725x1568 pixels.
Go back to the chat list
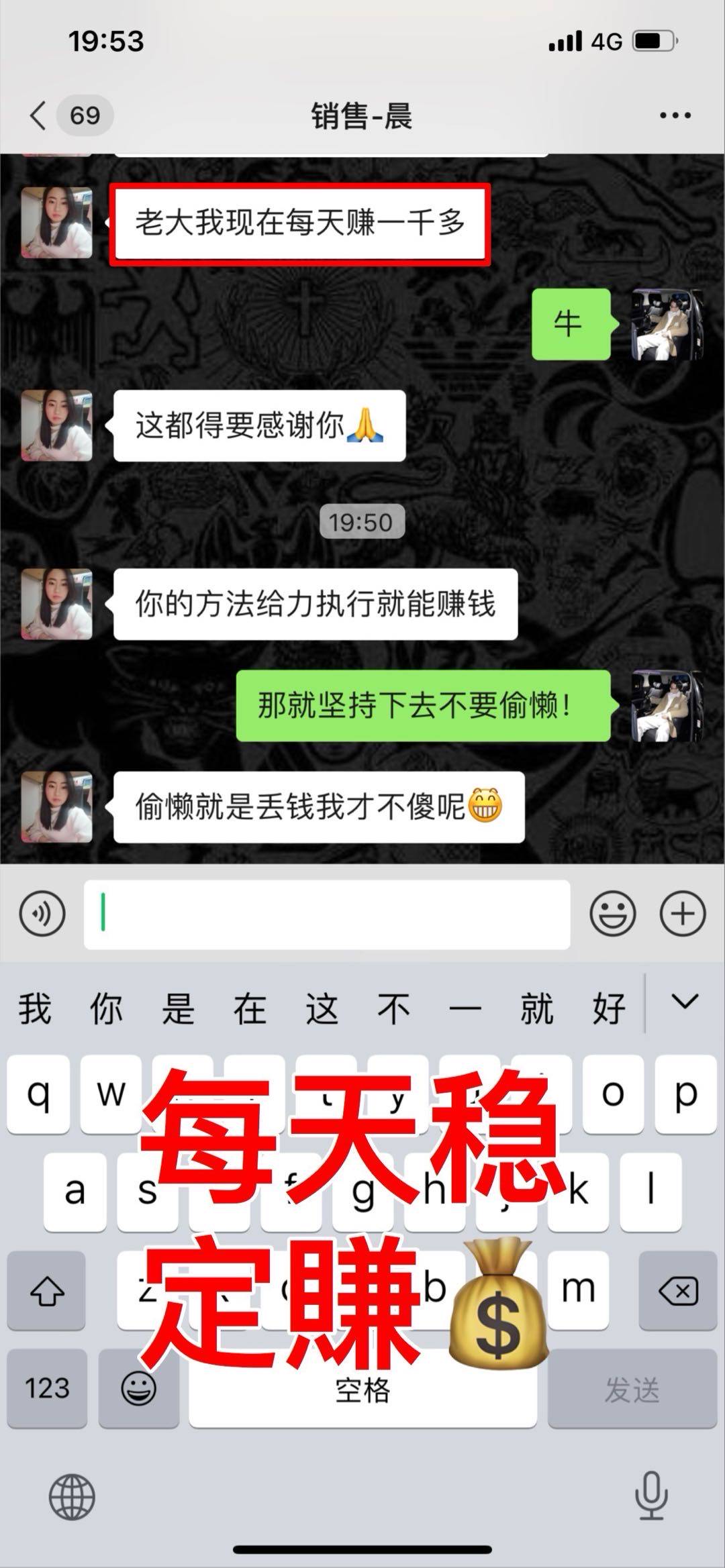39,115
